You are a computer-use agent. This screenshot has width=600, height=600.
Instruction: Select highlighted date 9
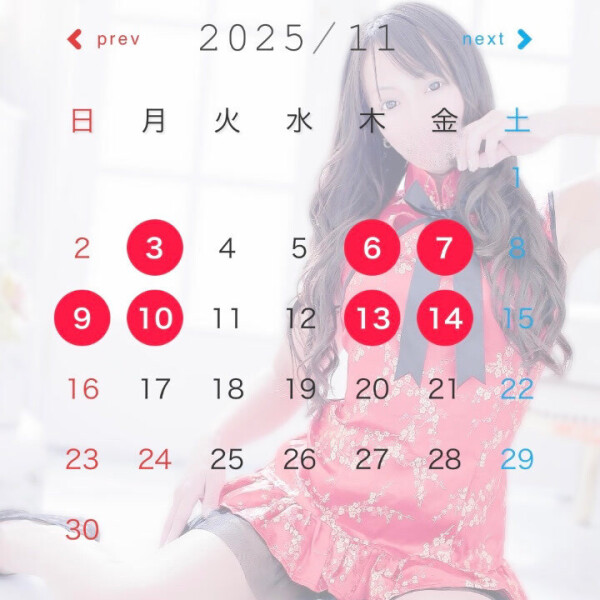point(82,319)
